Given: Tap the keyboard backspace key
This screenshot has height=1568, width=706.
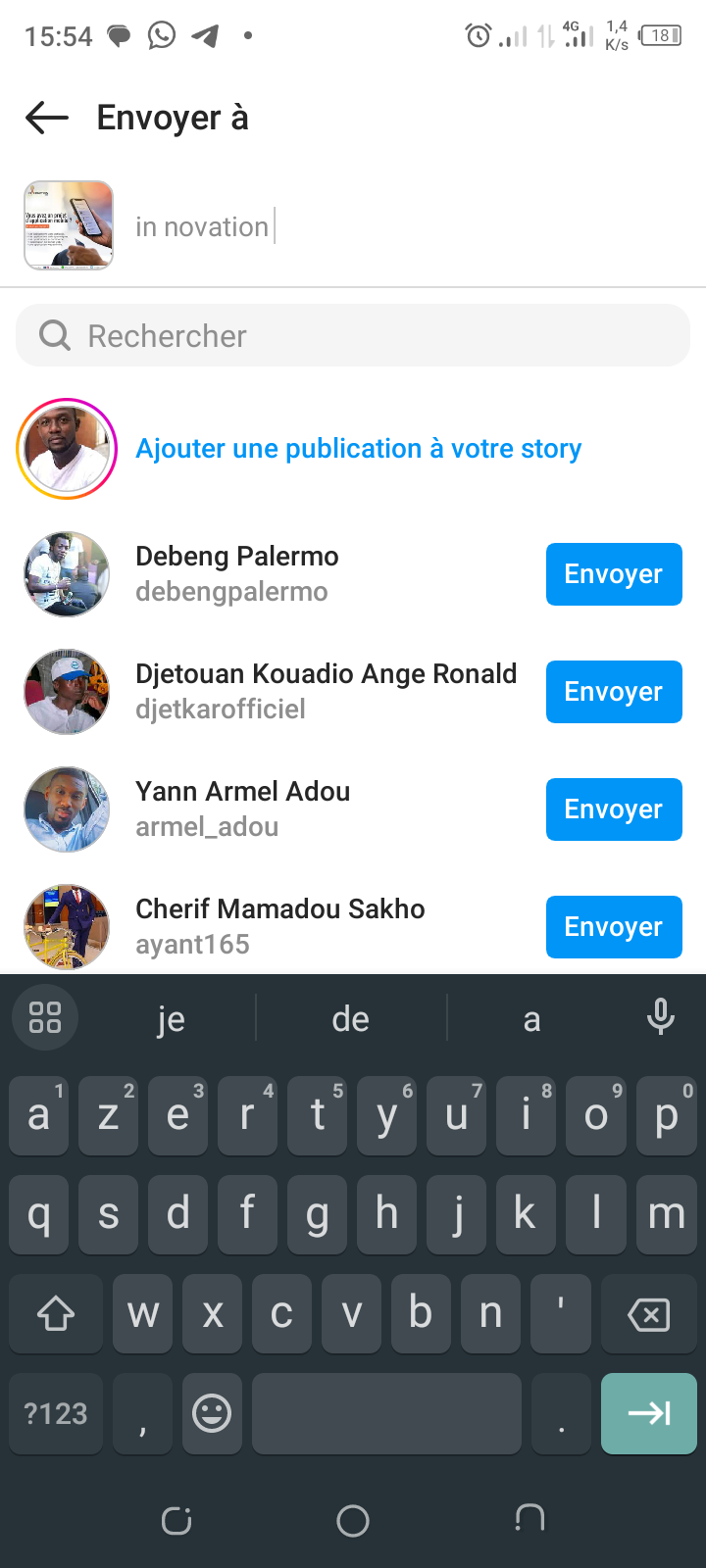Looking at the screenshot, I should (x=648, y=1314).
